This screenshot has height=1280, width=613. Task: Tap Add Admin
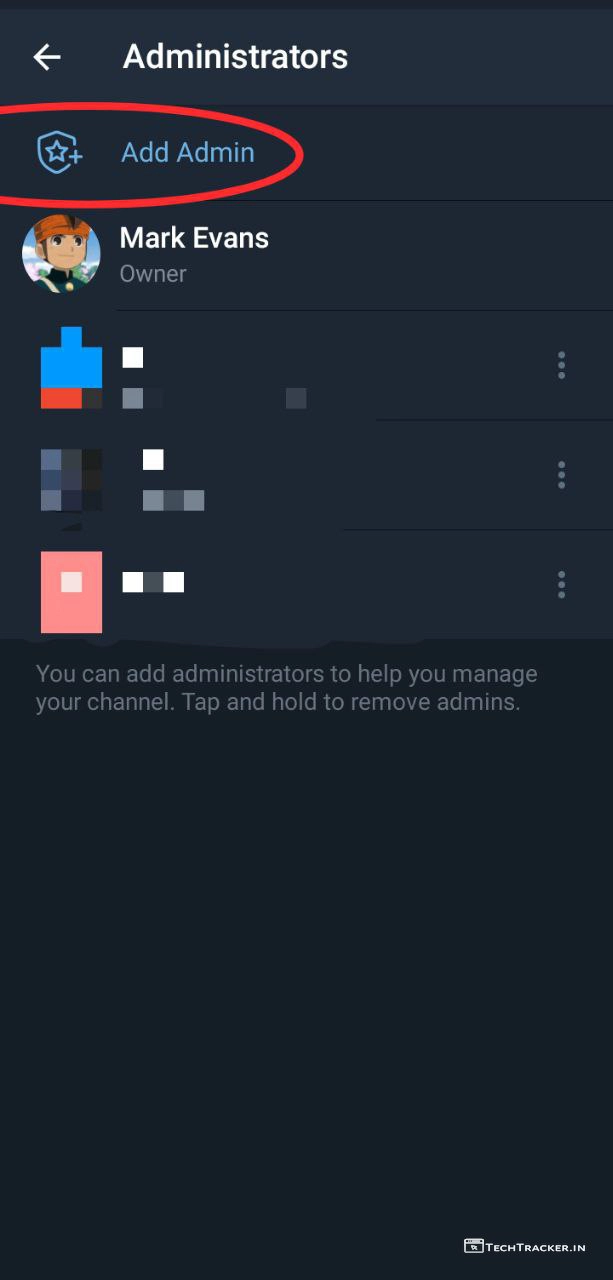(x=187, y=153)
